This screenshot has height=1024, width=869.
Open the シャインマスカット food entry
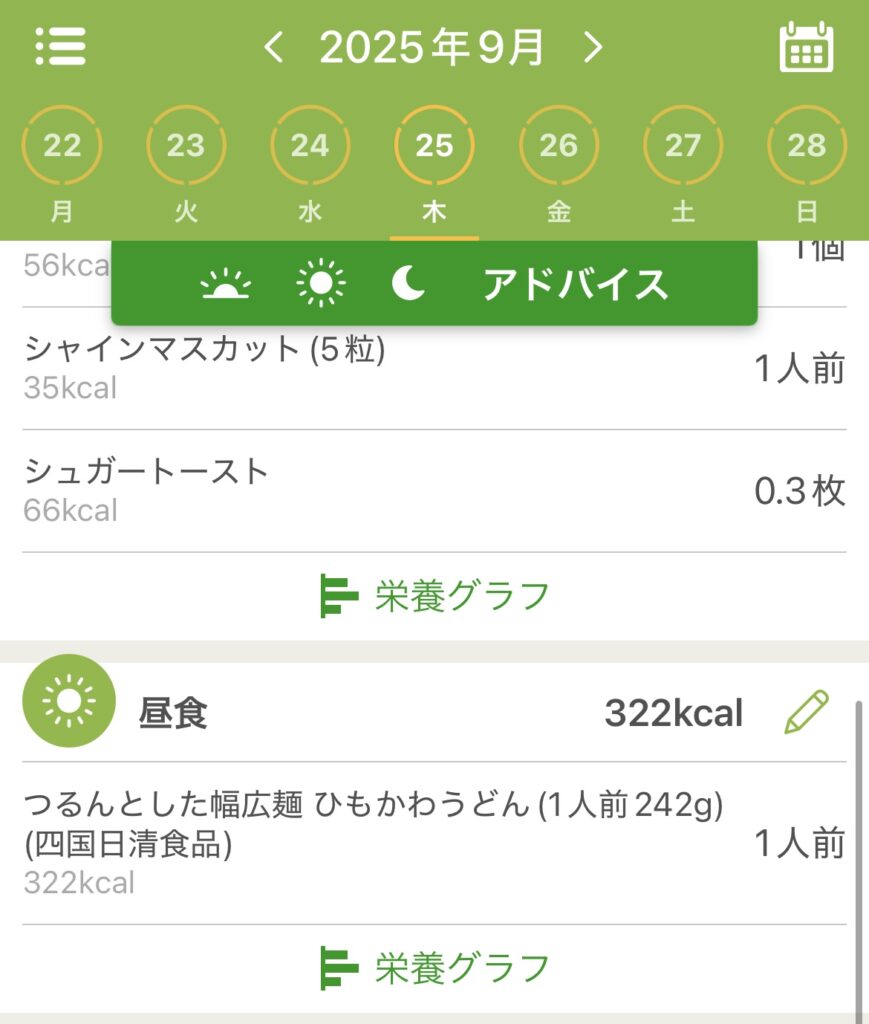[x=434, y=368]
